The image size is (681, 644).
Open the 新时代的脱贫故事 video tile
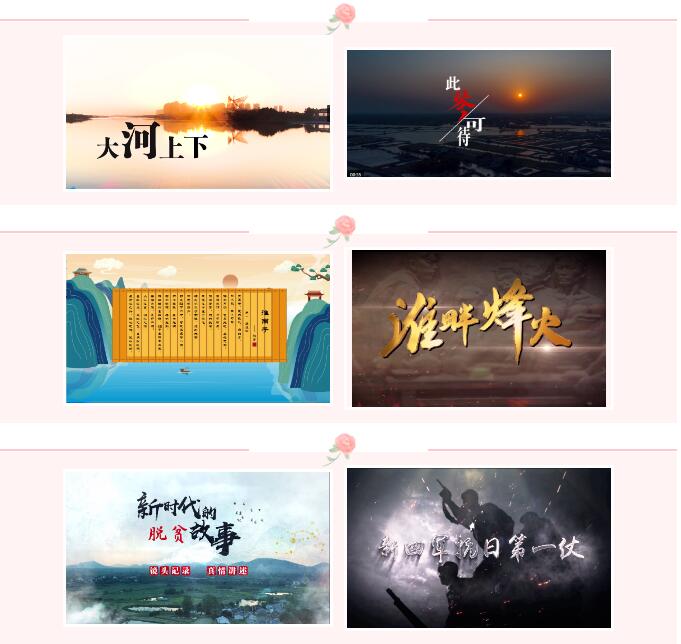click(x=197, y=547)
